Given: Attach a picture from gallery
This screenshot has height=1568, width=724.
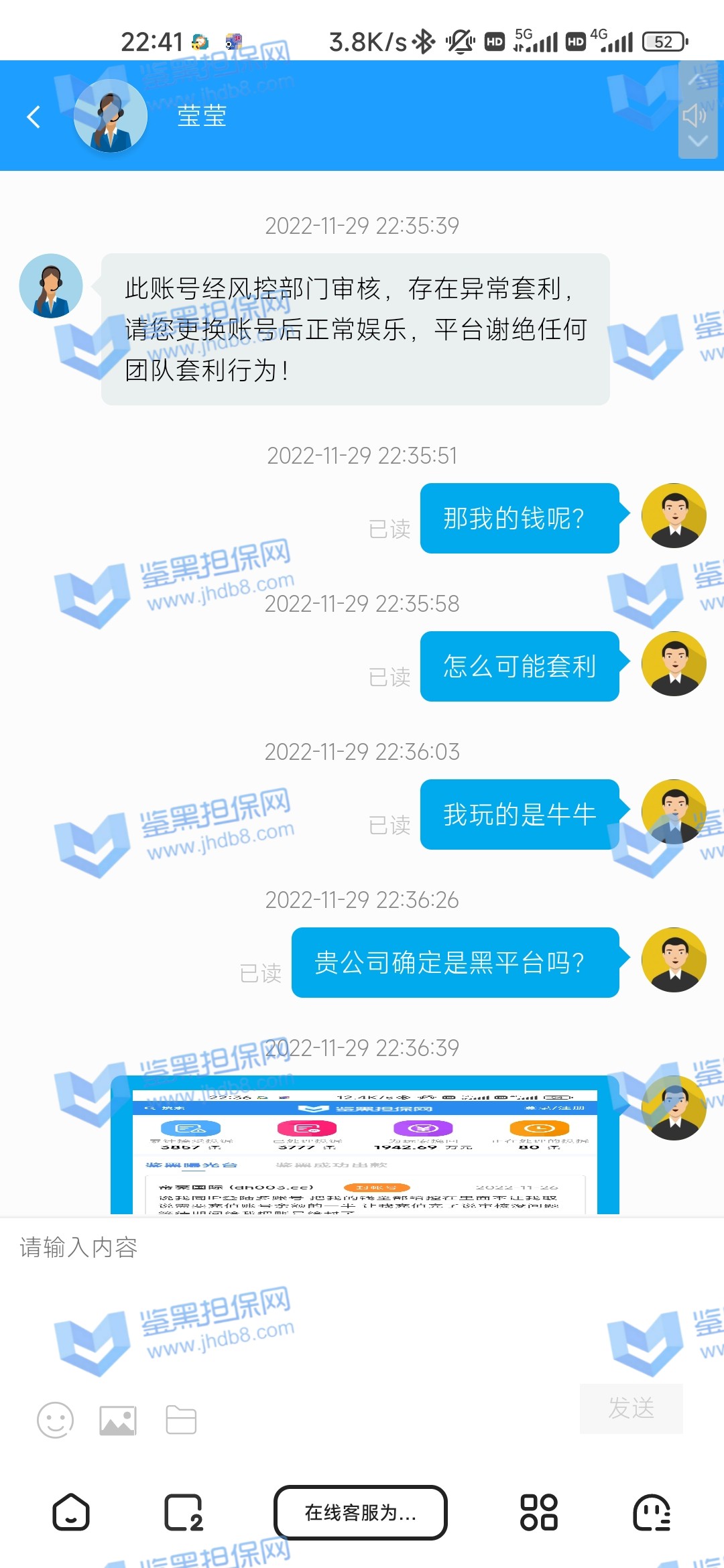Looking at the screenshot, I should click(118, 1420).
